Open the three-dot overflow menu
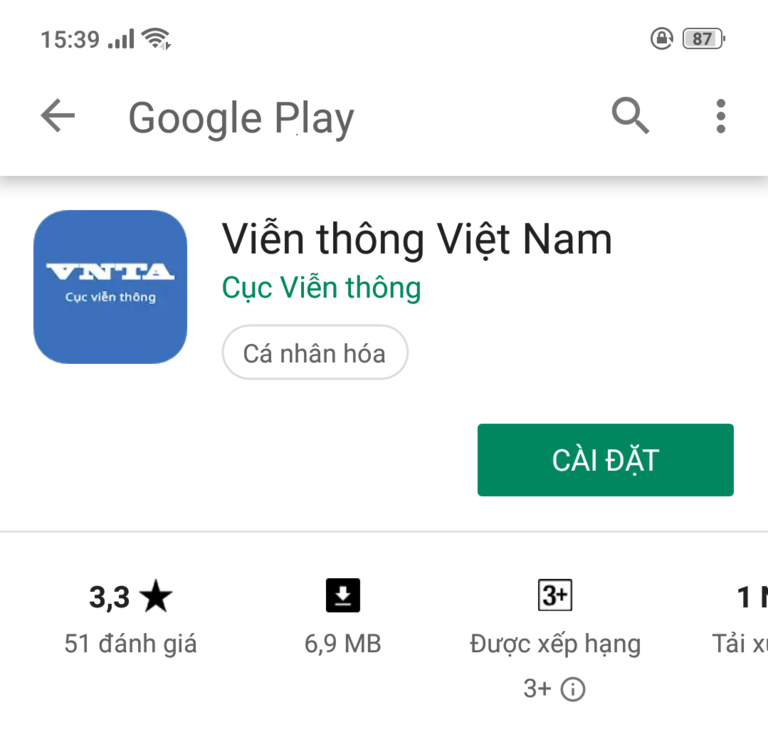 (720, 117)
